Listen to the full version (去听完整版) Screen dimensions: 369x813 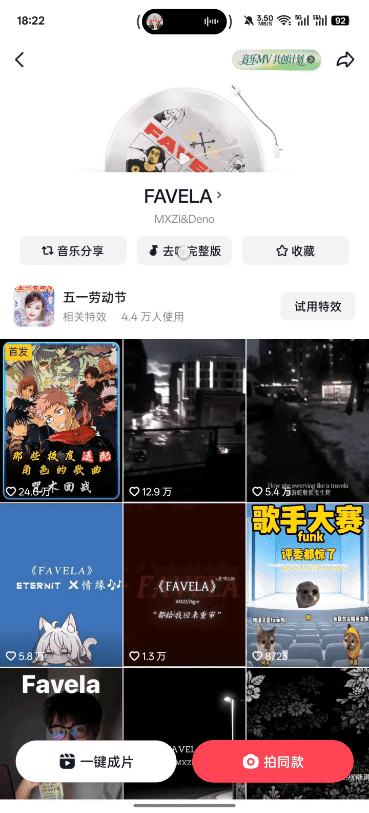184,251
